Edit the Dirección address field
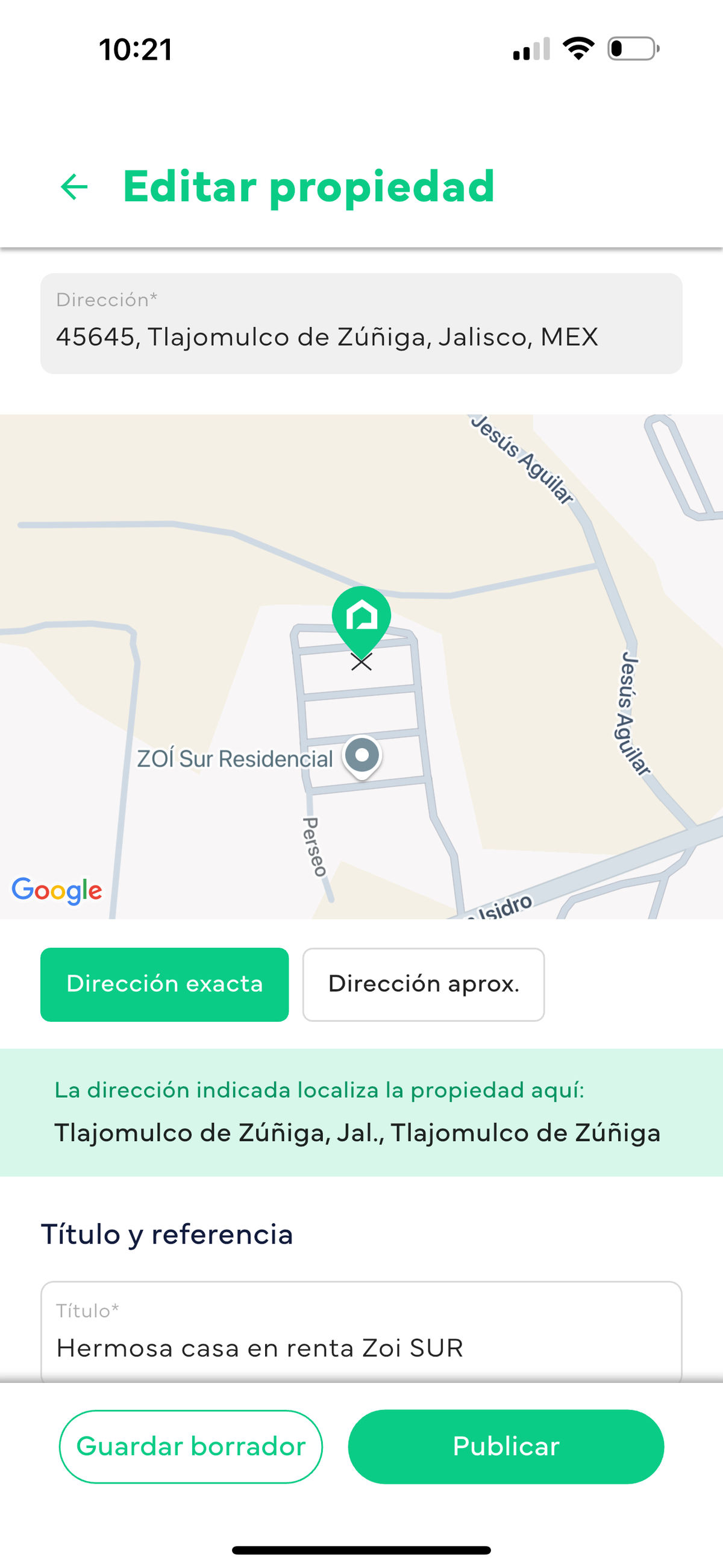This screenshot has width=723, height=1568. click(361, 323)
